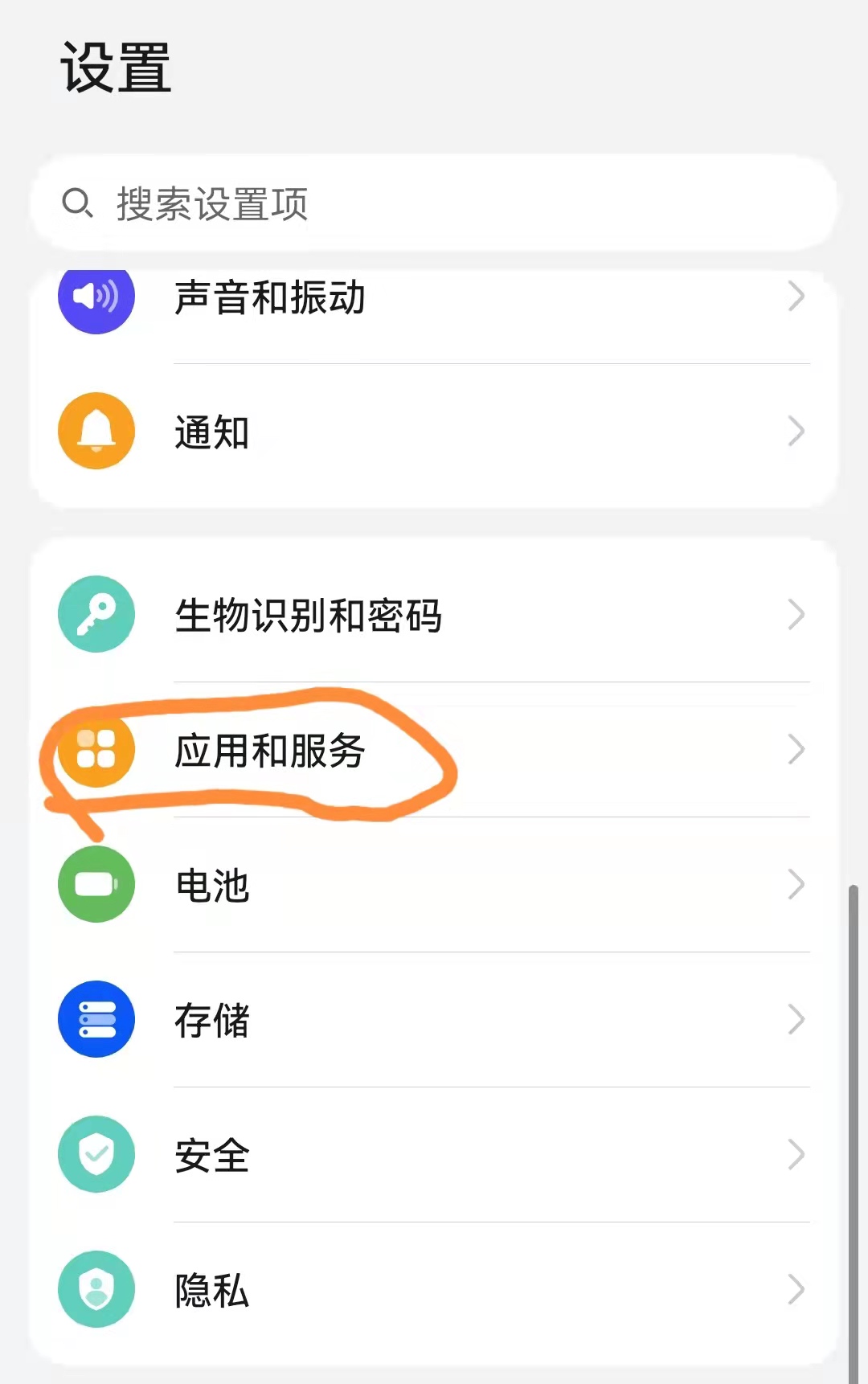Expand the 通知 row chevron
Screen dimensions: 868x1384
click(796, 432)
